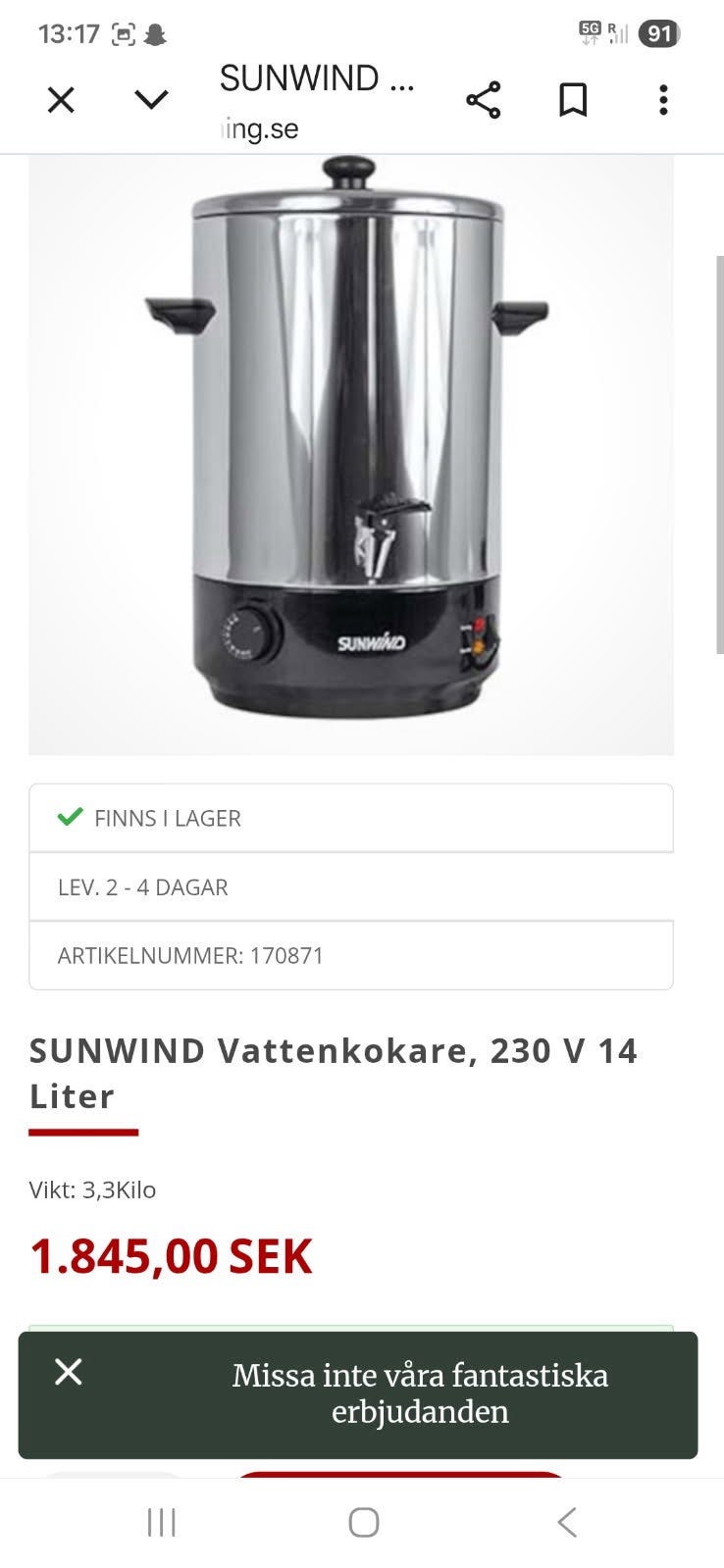724x1568 pixels.
Task: Bookmark this page
Action: point(573,100)
